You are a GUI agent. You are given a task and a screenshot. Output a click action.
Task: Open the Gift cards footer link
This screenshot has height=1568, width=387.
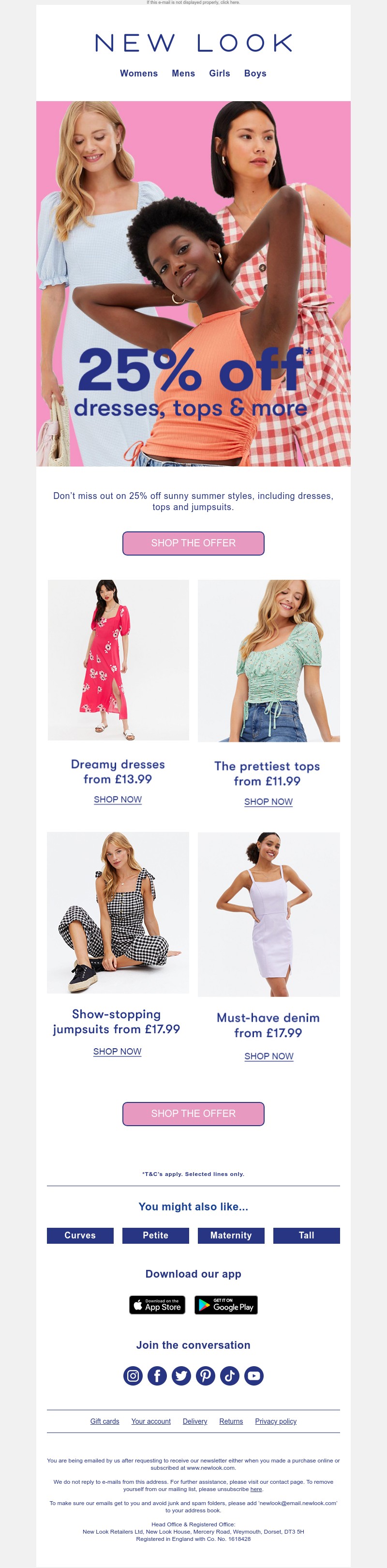tap(104, 1421)
